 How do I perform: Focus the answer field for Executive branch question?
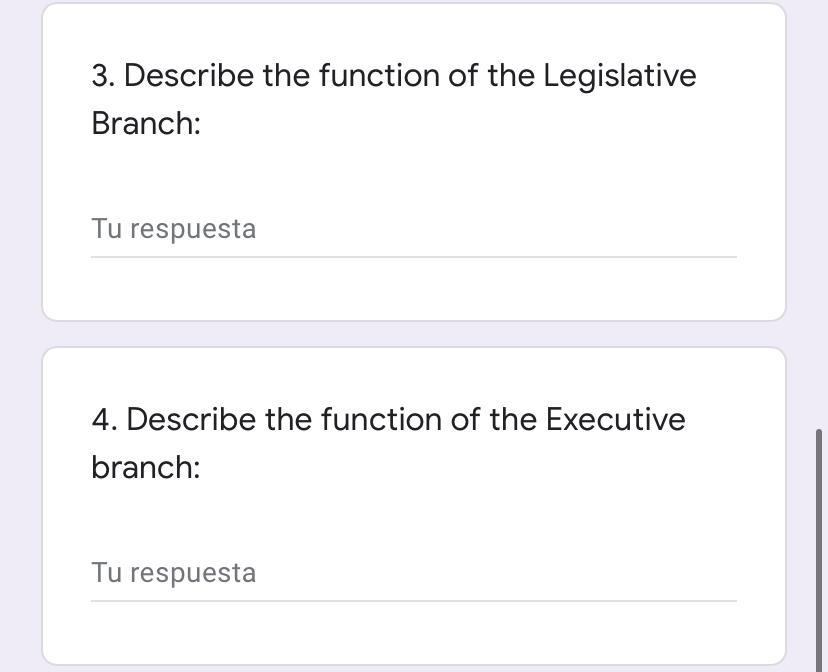pos(413,573)
